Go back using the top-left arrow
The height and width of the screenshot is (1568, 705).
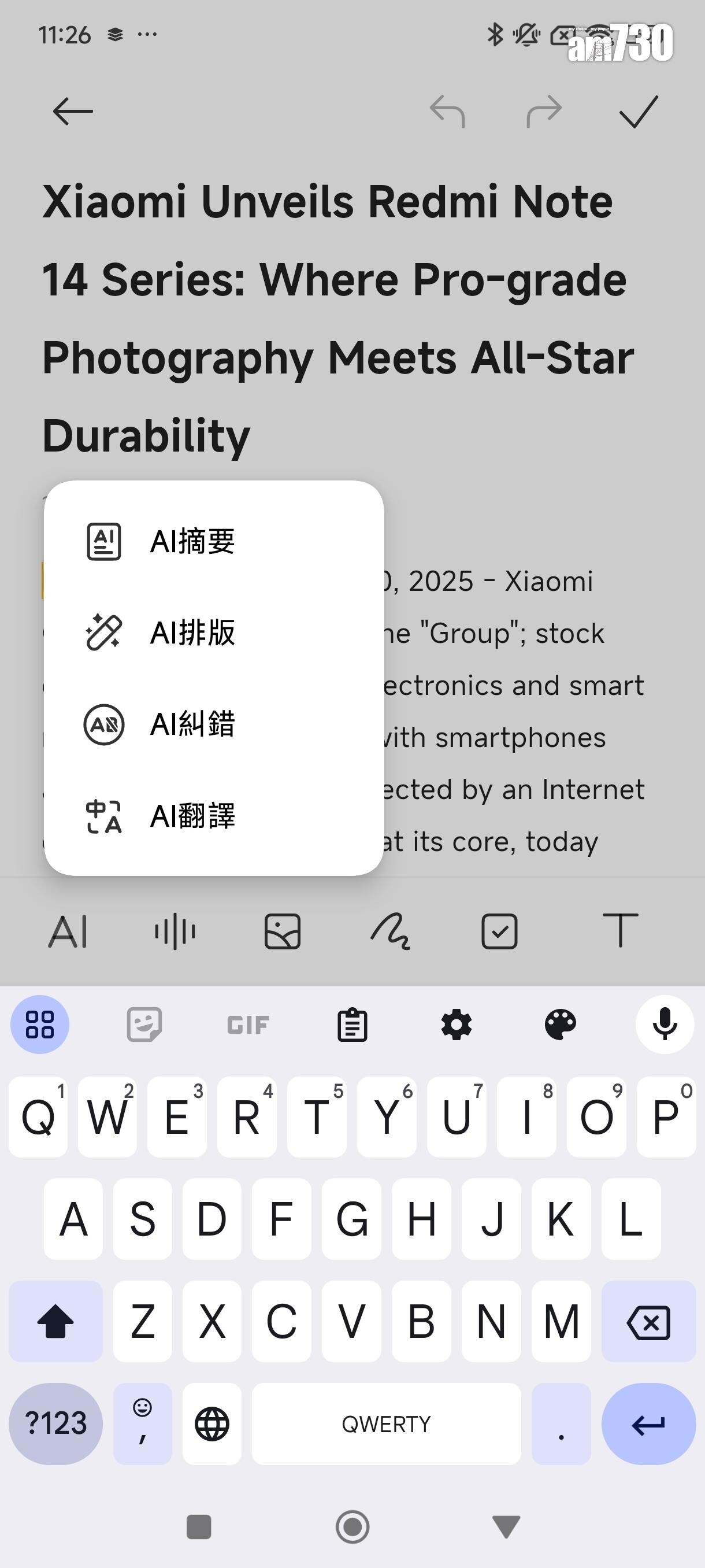tap(72, 112)
